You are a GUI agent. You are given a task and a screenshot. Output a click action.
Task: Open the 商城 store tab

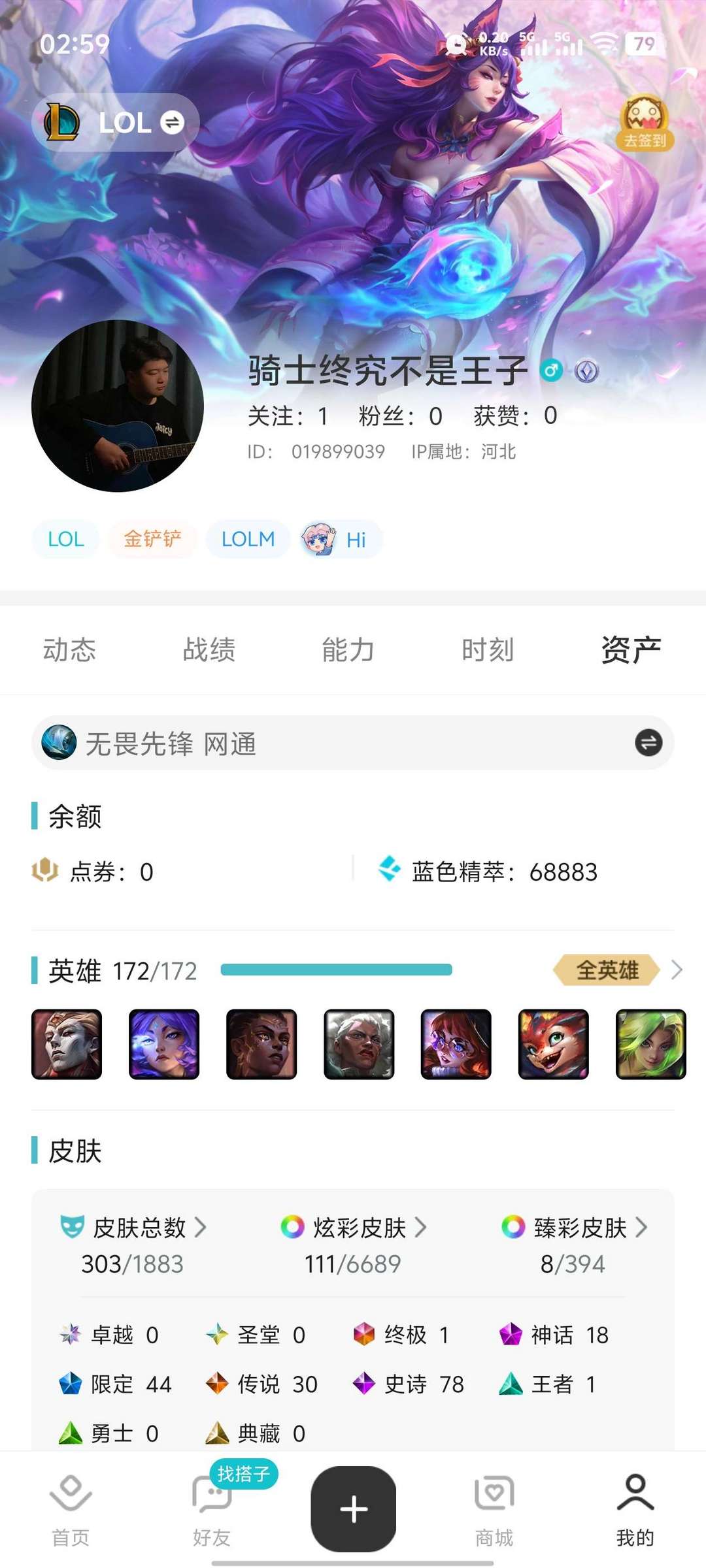494,1511
